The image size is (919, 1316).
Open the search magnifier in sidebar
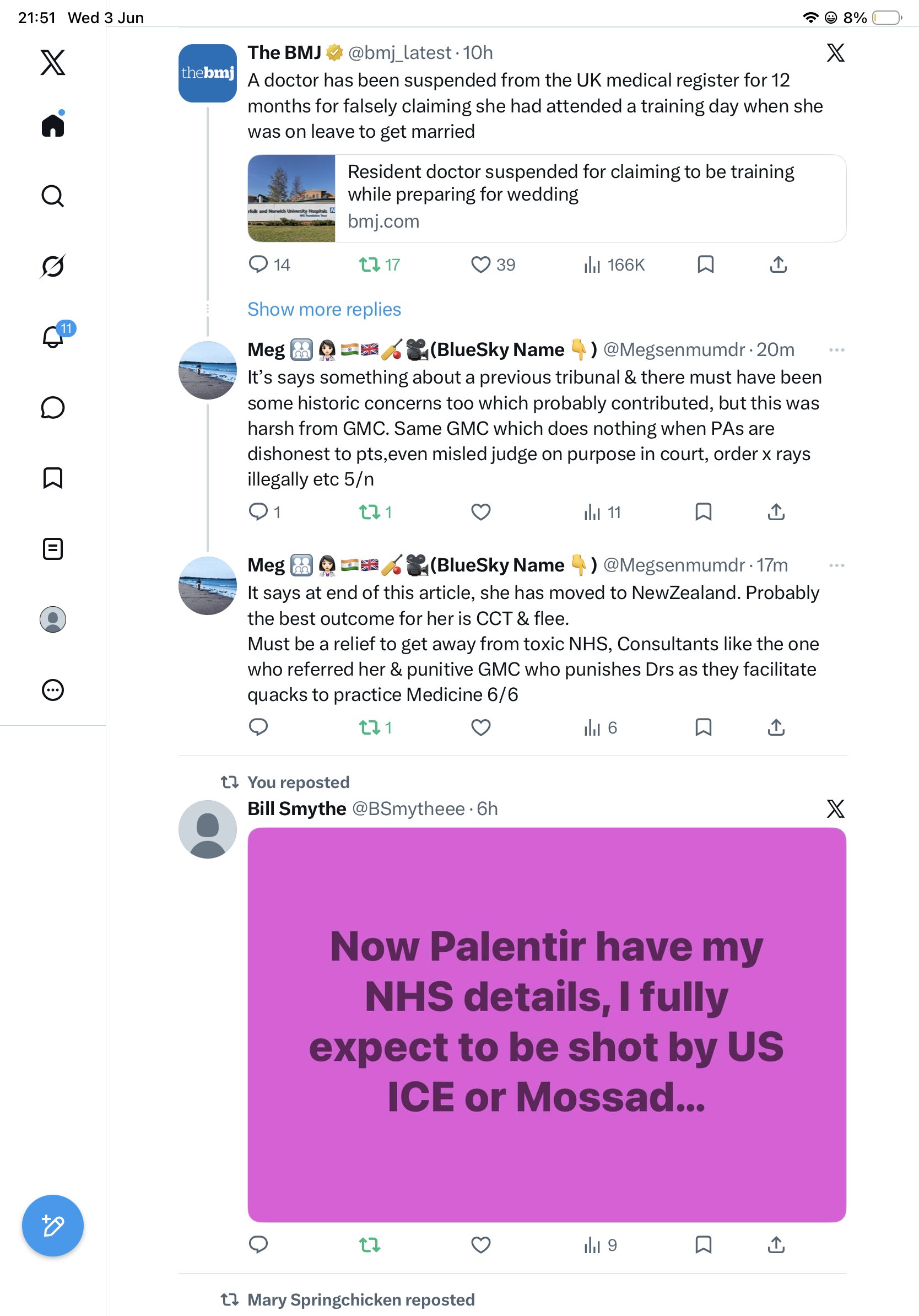[x=53, y=196]
